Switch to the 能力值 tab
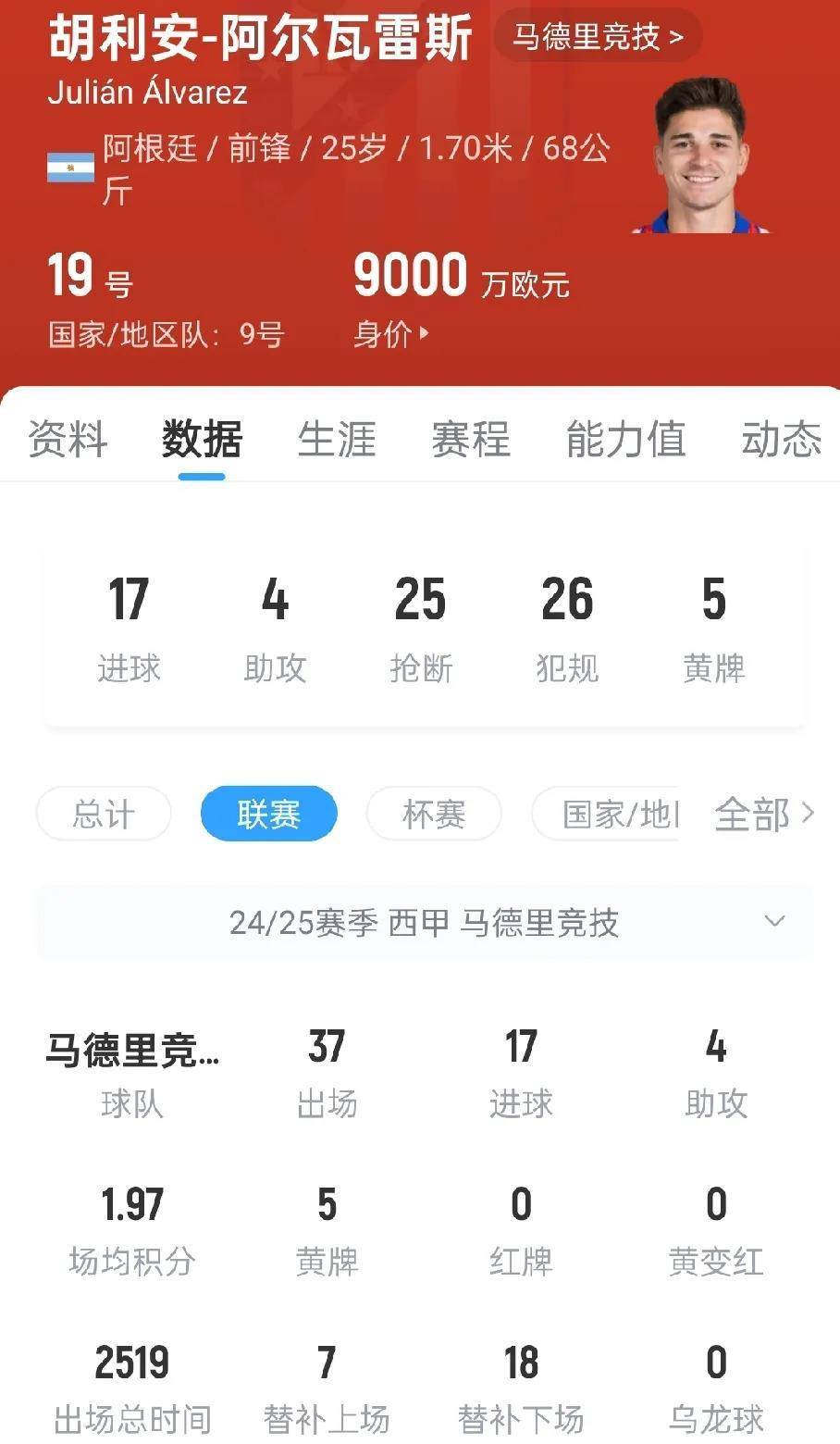 tap(625, 439)
